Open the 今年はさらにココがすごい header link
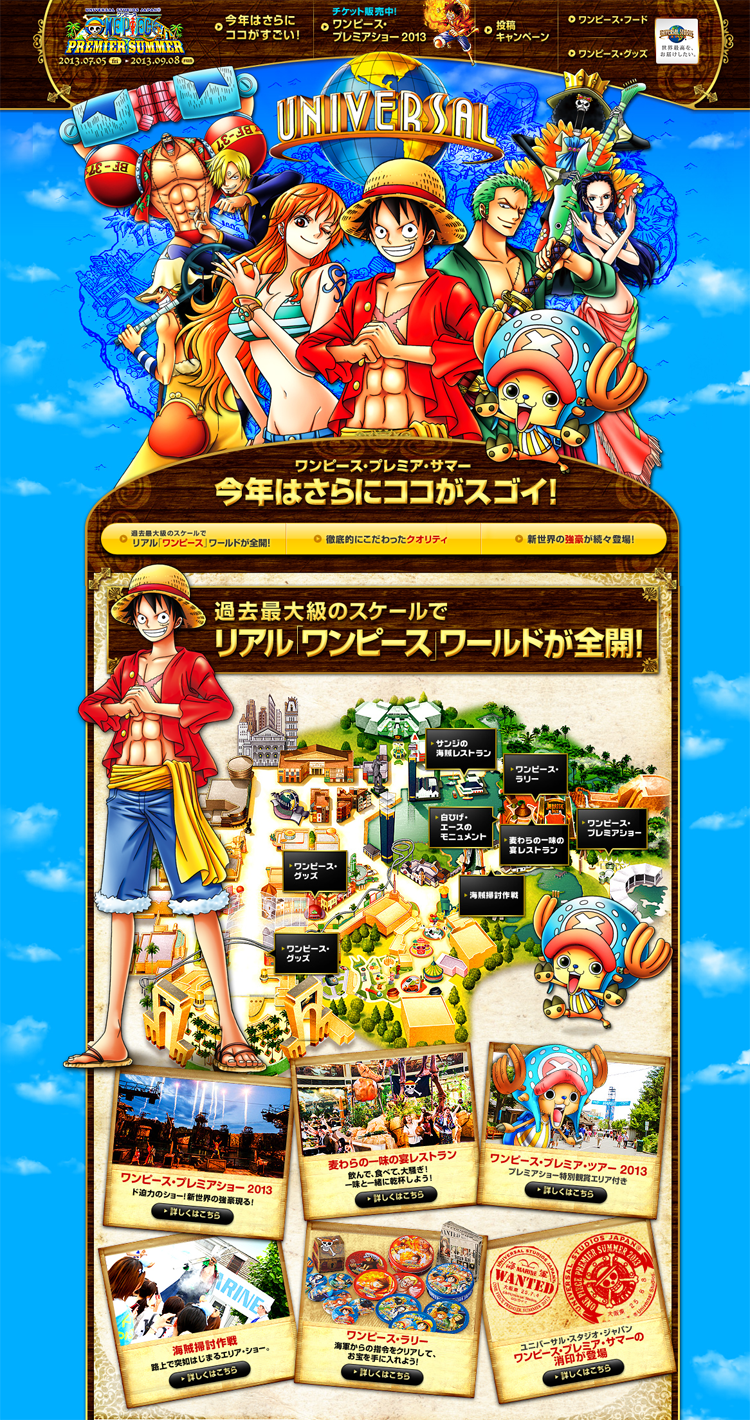The height and width of the screenshot is (1420, 750). 262,28
